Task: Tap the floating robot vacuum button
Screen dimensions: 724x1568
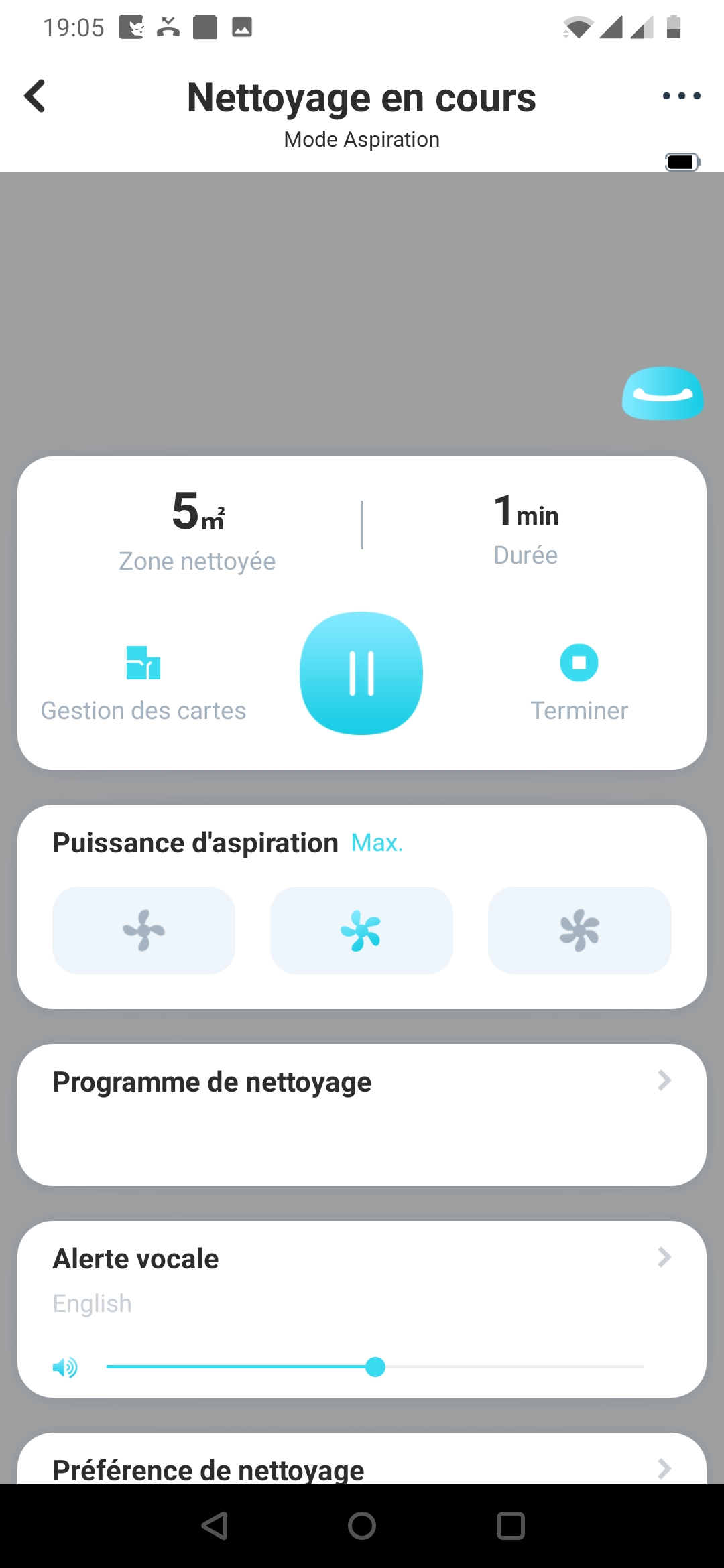Action: (662, 393)
